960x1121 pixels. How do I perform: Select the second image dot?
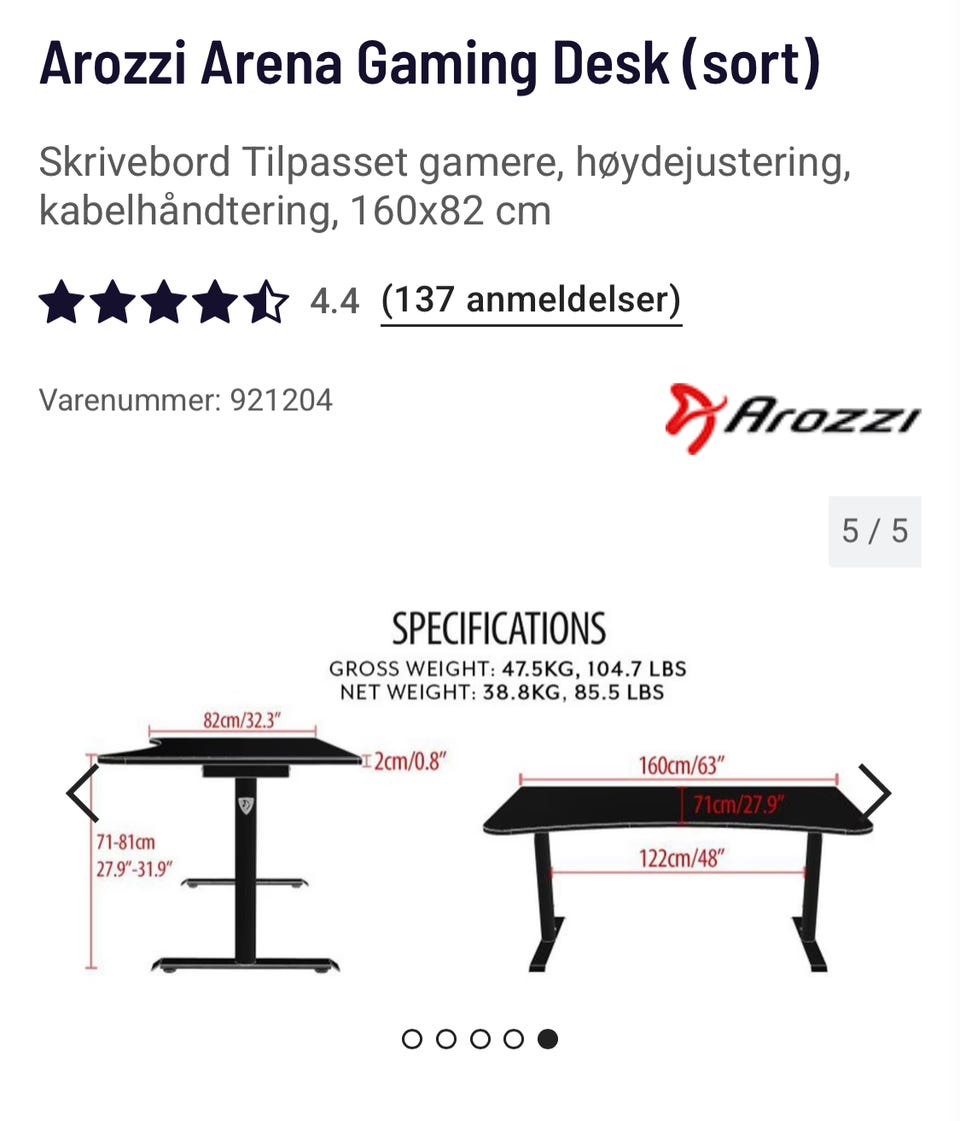[x=446, y=1039]
